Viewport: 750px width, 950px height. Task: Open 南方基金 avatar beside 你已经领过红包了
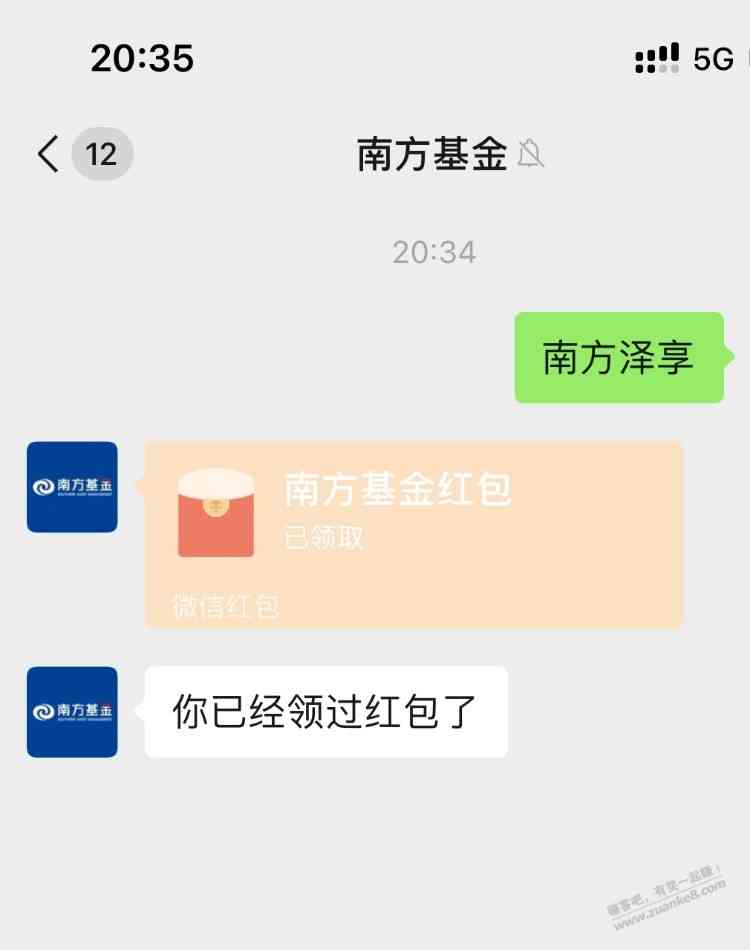(x=72, y=712)
